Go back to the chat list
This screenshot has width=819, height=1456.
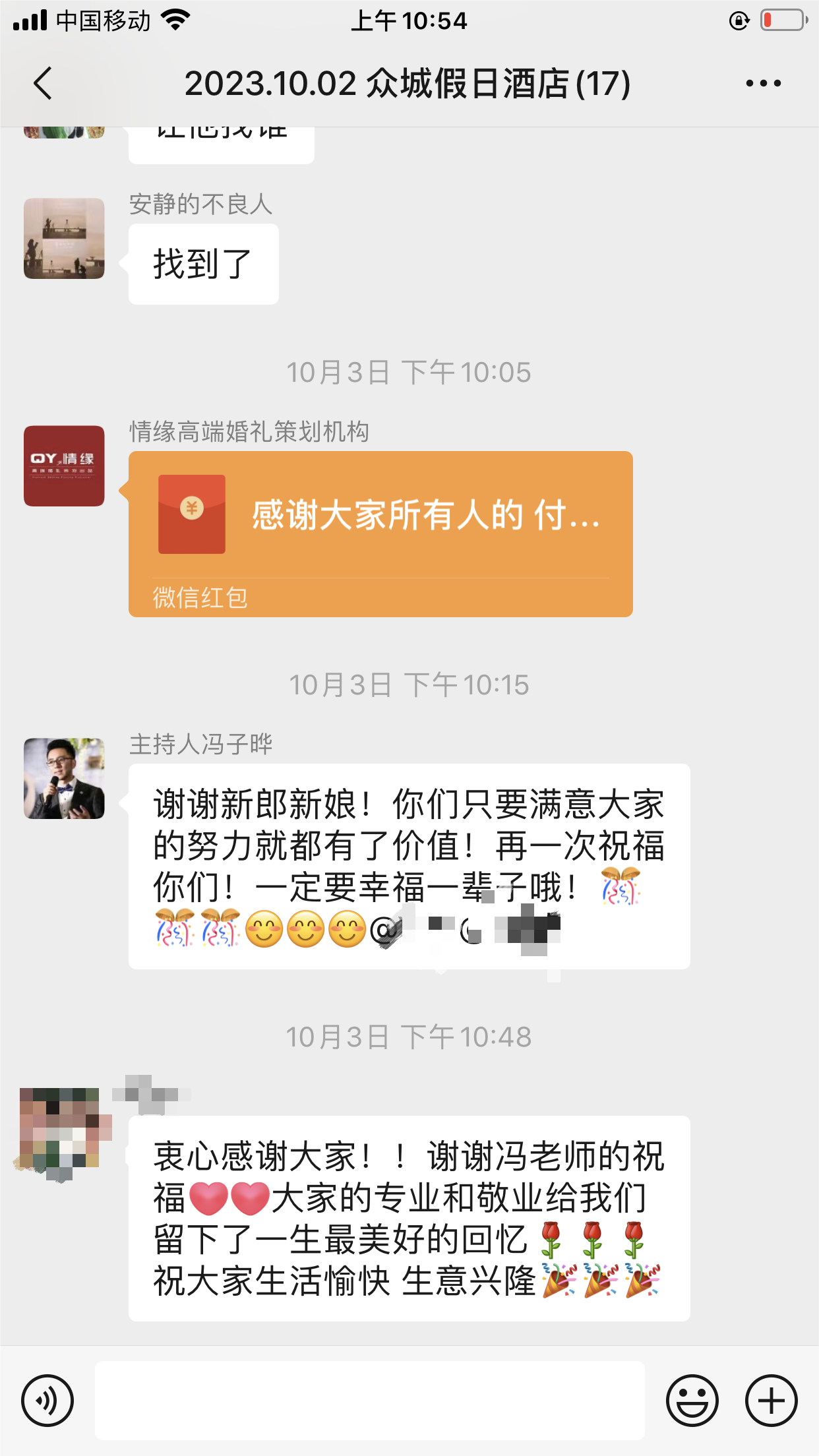click(43, 84)
